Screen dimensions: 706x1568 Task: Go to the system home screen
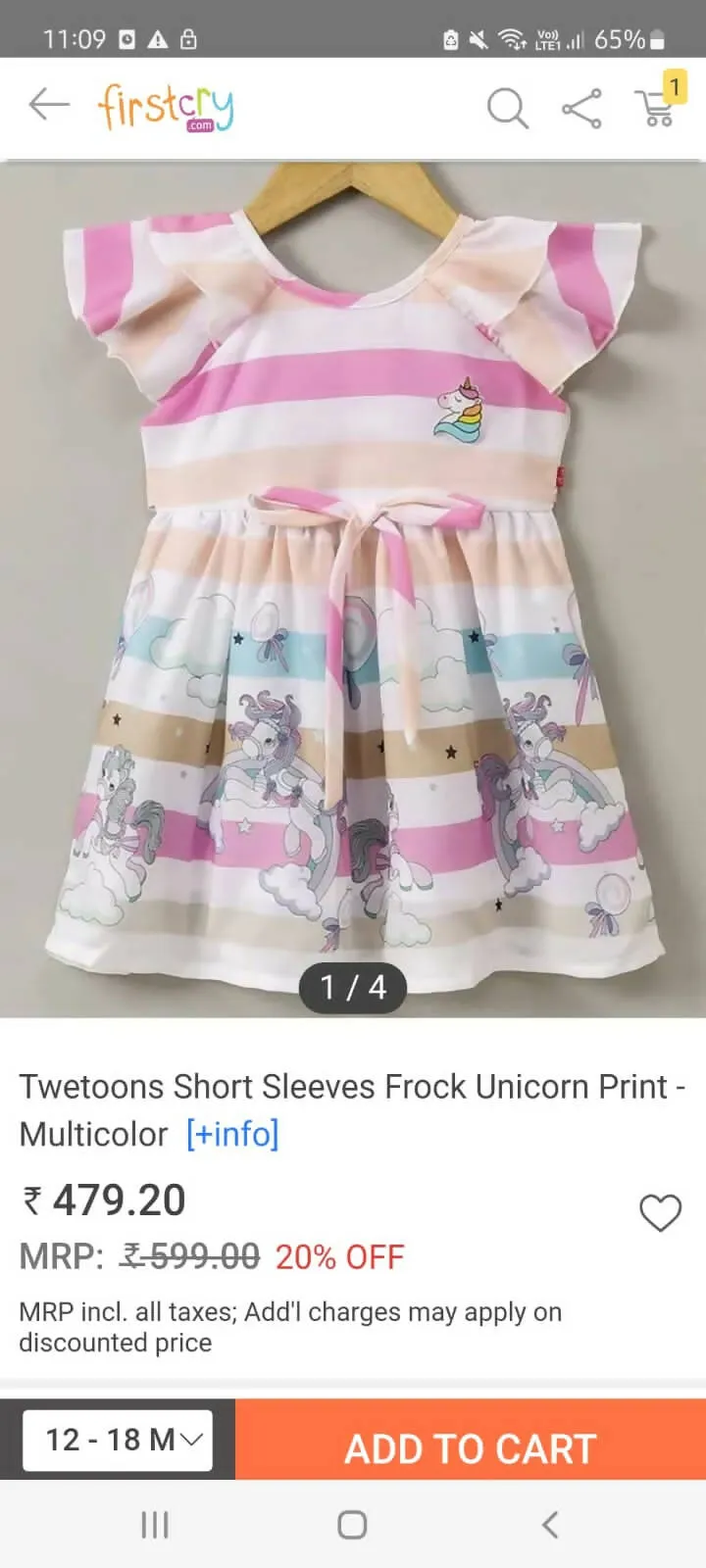352,1525
